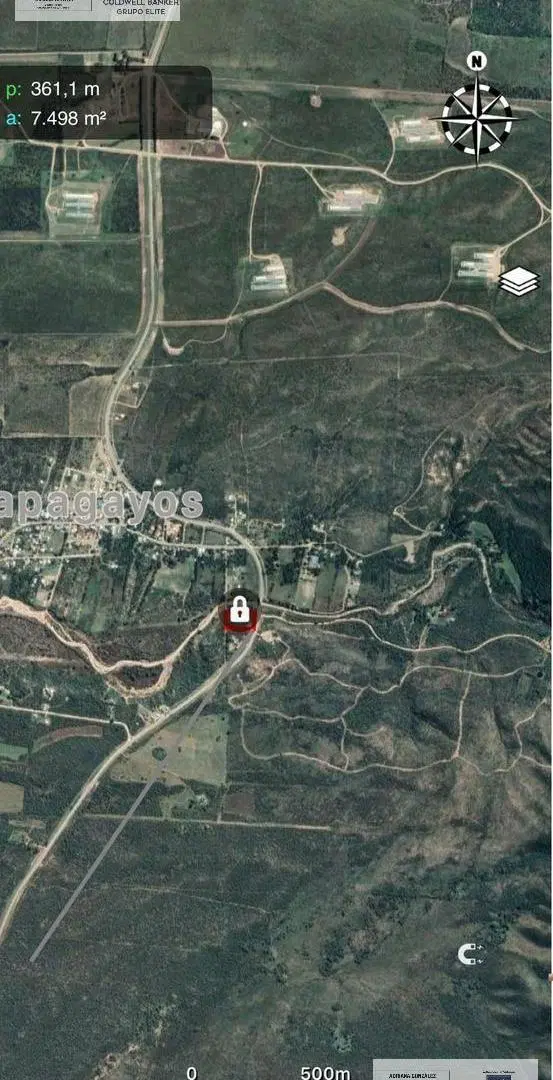Open the map layers selector
The image size is (553, 1080).
519,281
